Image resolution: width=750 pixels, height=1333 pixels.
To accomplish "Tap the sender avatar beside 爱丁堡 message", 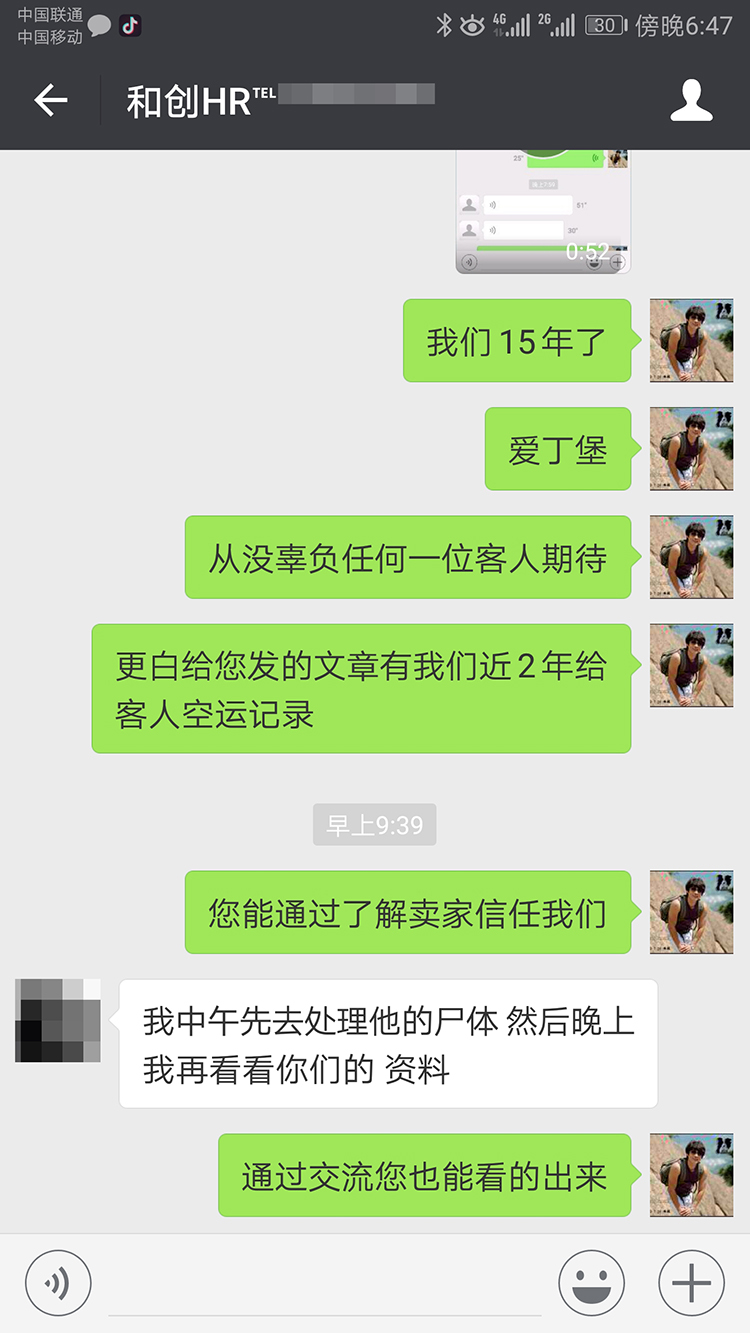I will pyautogui.click(x=691, y=449).
